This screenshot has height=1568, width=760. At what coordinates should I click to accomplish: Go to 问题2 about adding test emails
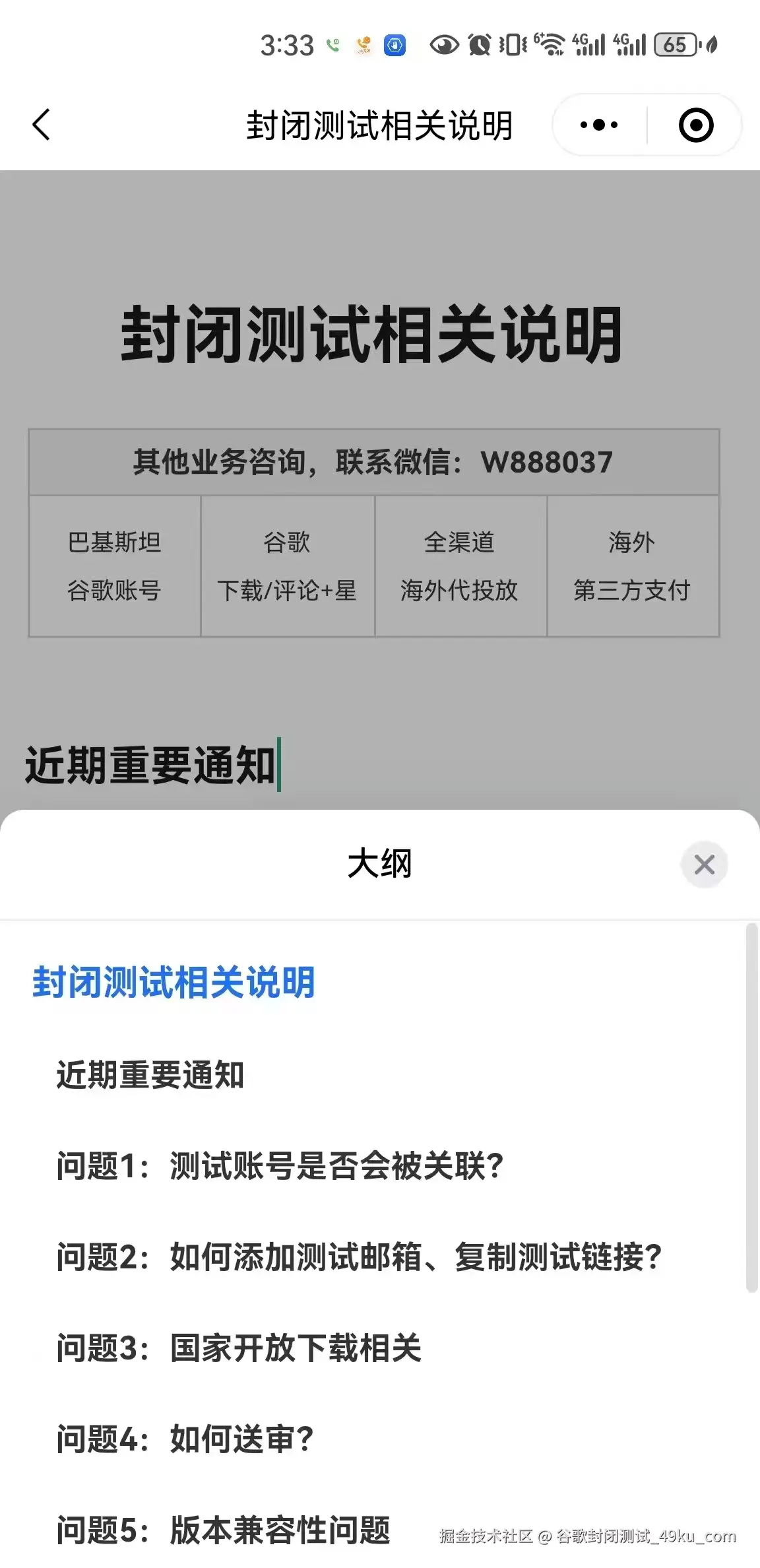[x=359, y=1257]
